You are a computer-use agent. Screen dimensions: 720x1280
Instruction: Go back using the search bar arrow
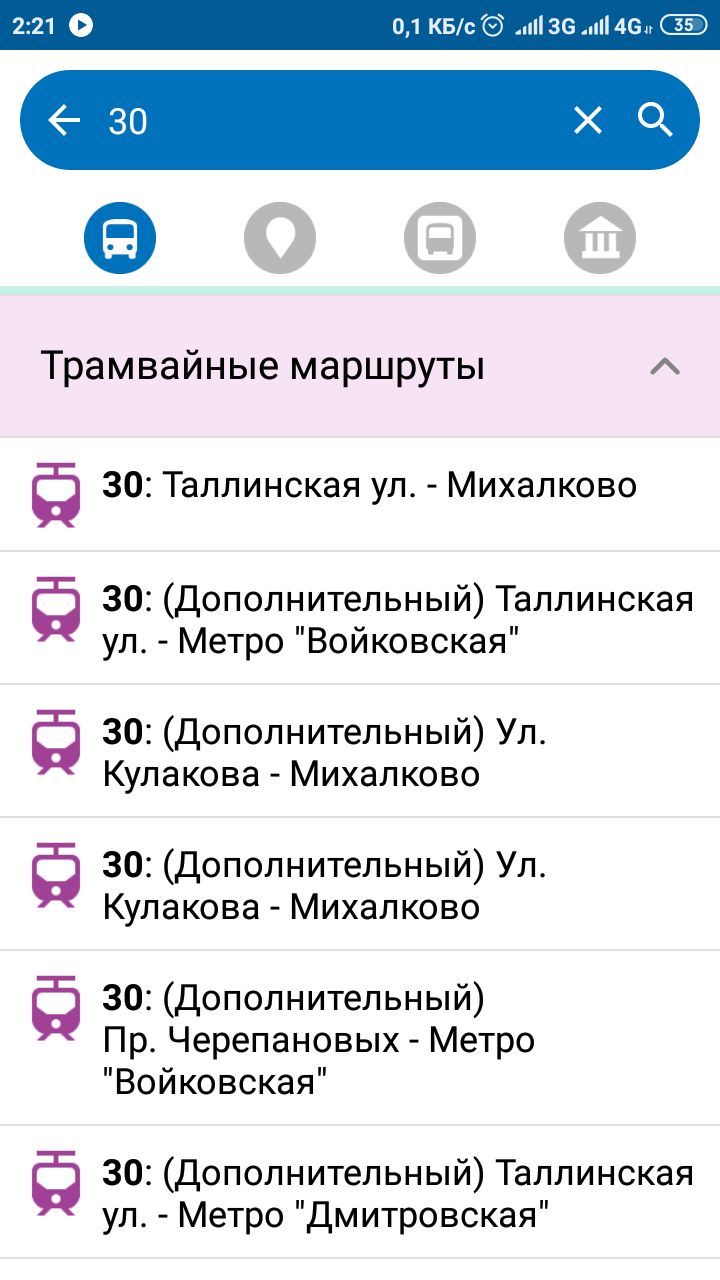64,121
